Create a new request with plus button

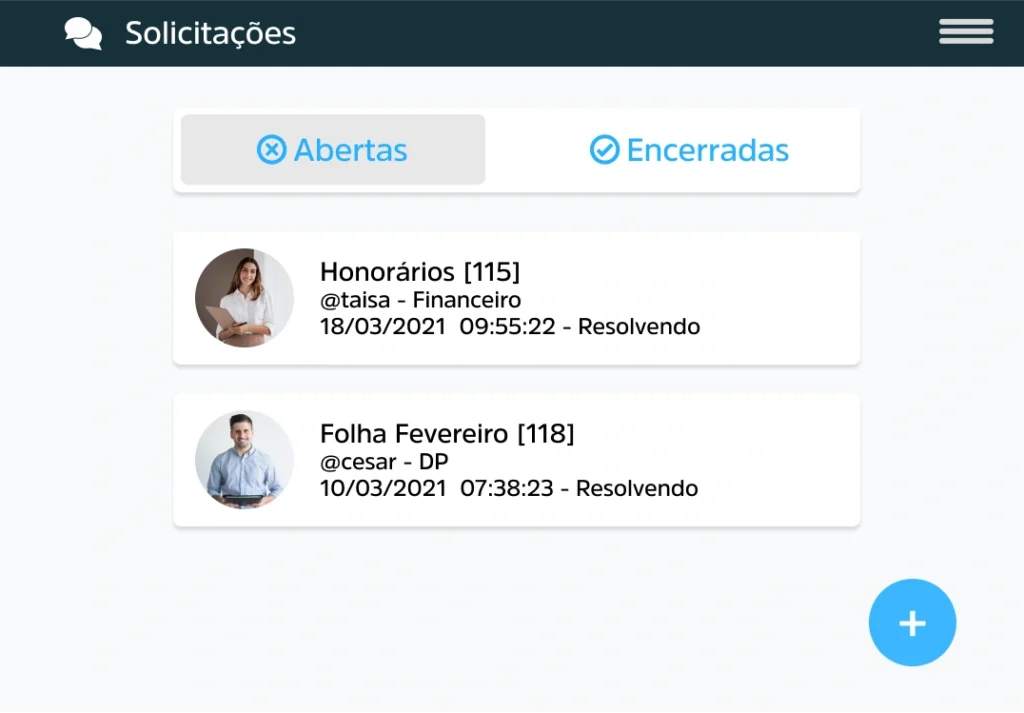911,623
